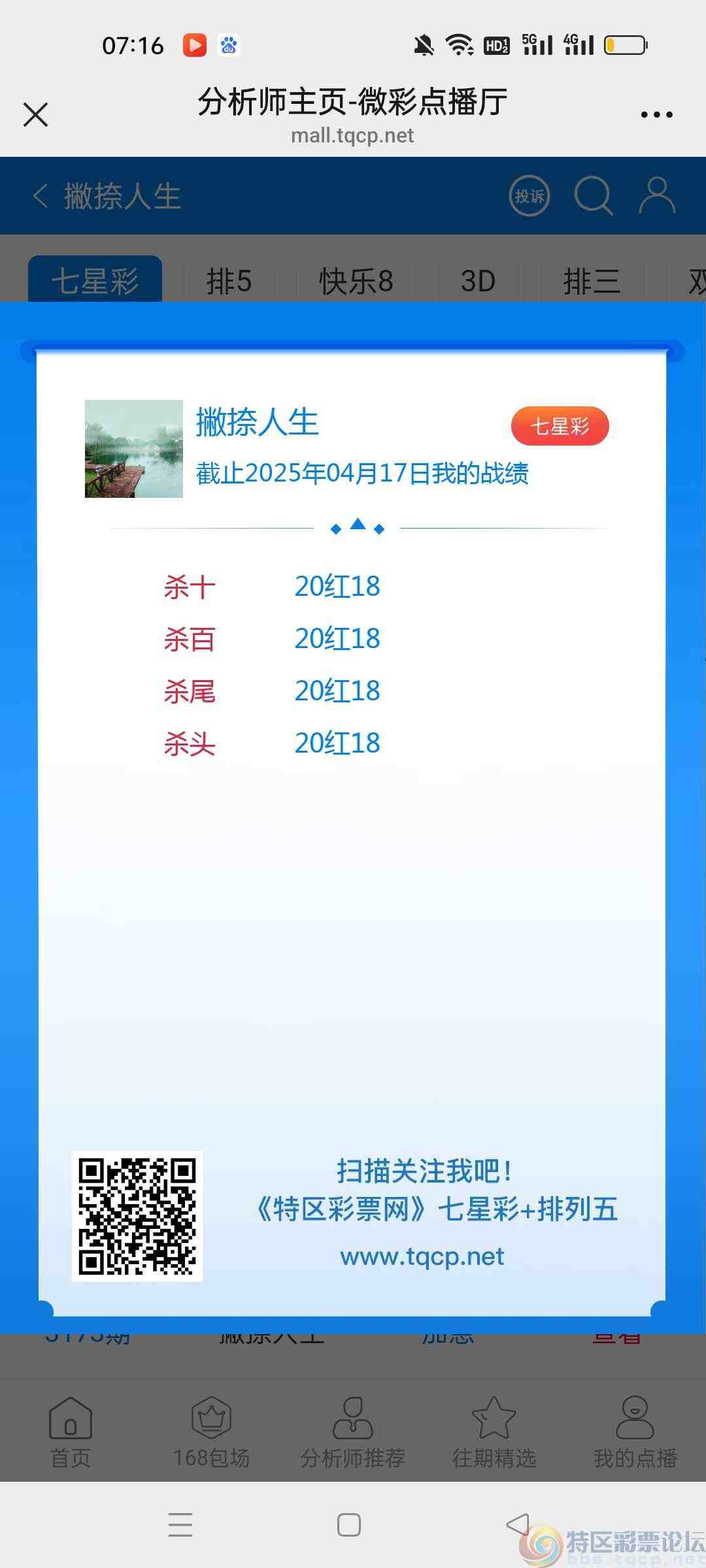Image resolution: width=706 pixels, height=1568 pixels.
Task: Tap the 七星彩 red badge button
Action: 560,425
